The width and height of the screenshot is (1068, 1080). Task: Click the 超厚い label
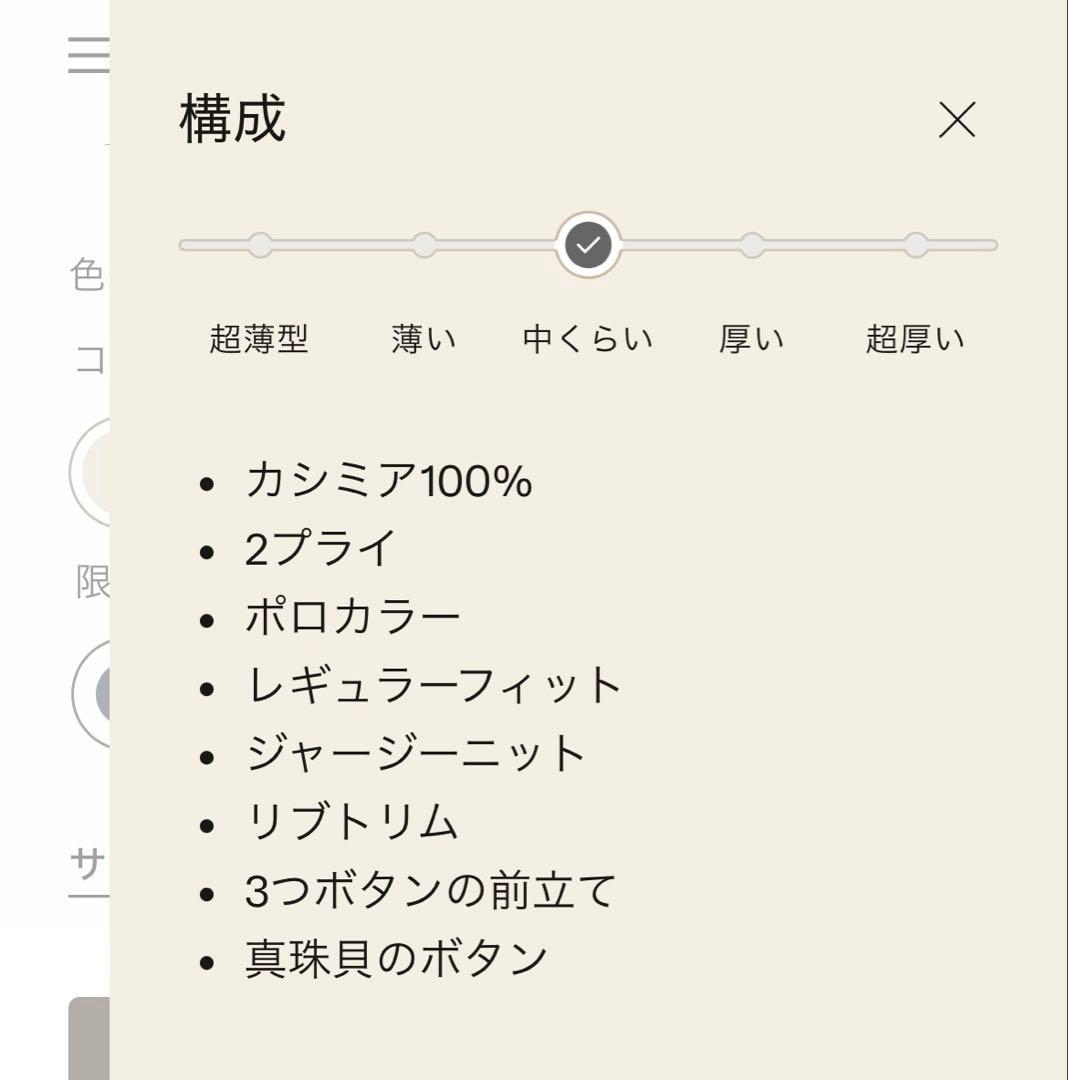[x=915, y=338]
